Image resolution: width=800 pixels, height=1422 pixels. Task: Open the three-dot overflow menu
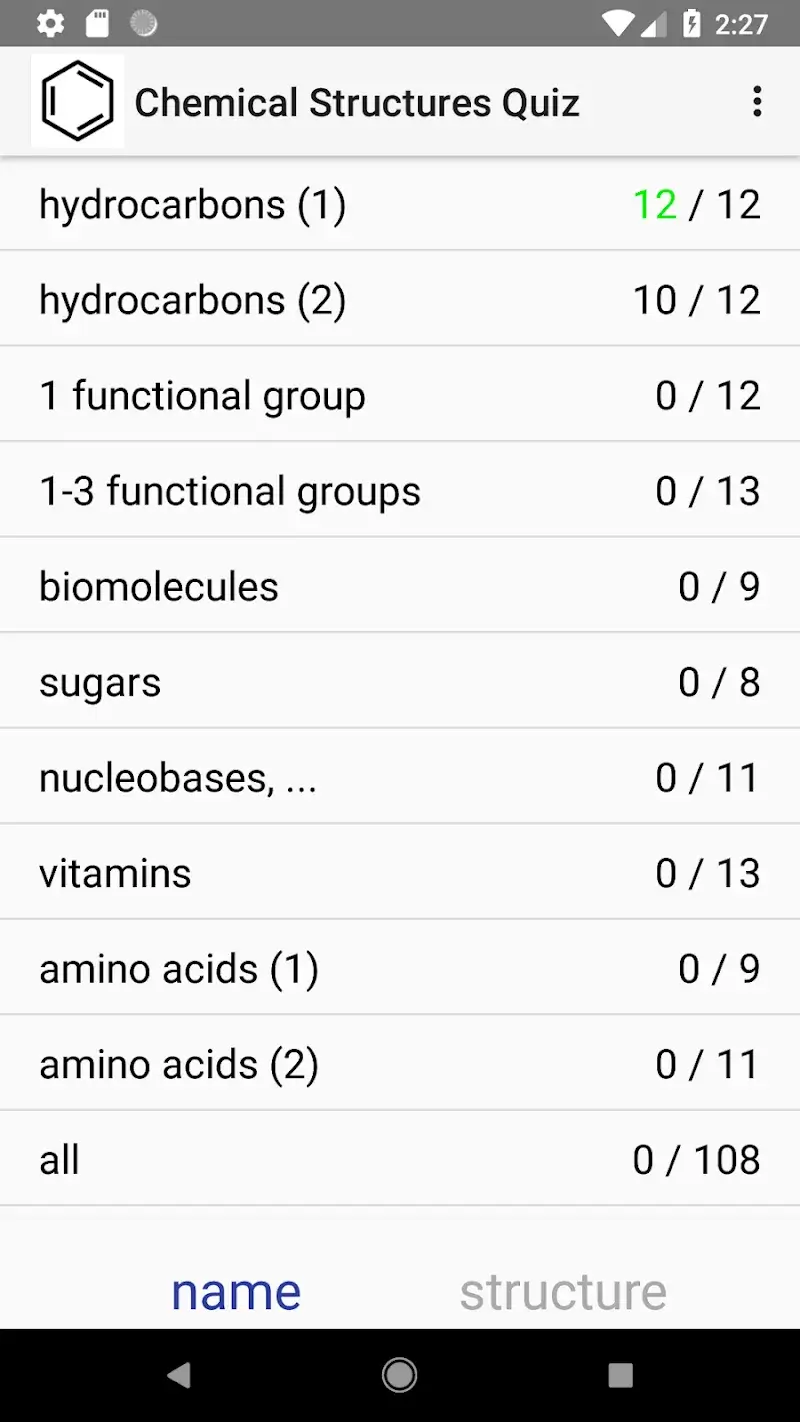757,101
